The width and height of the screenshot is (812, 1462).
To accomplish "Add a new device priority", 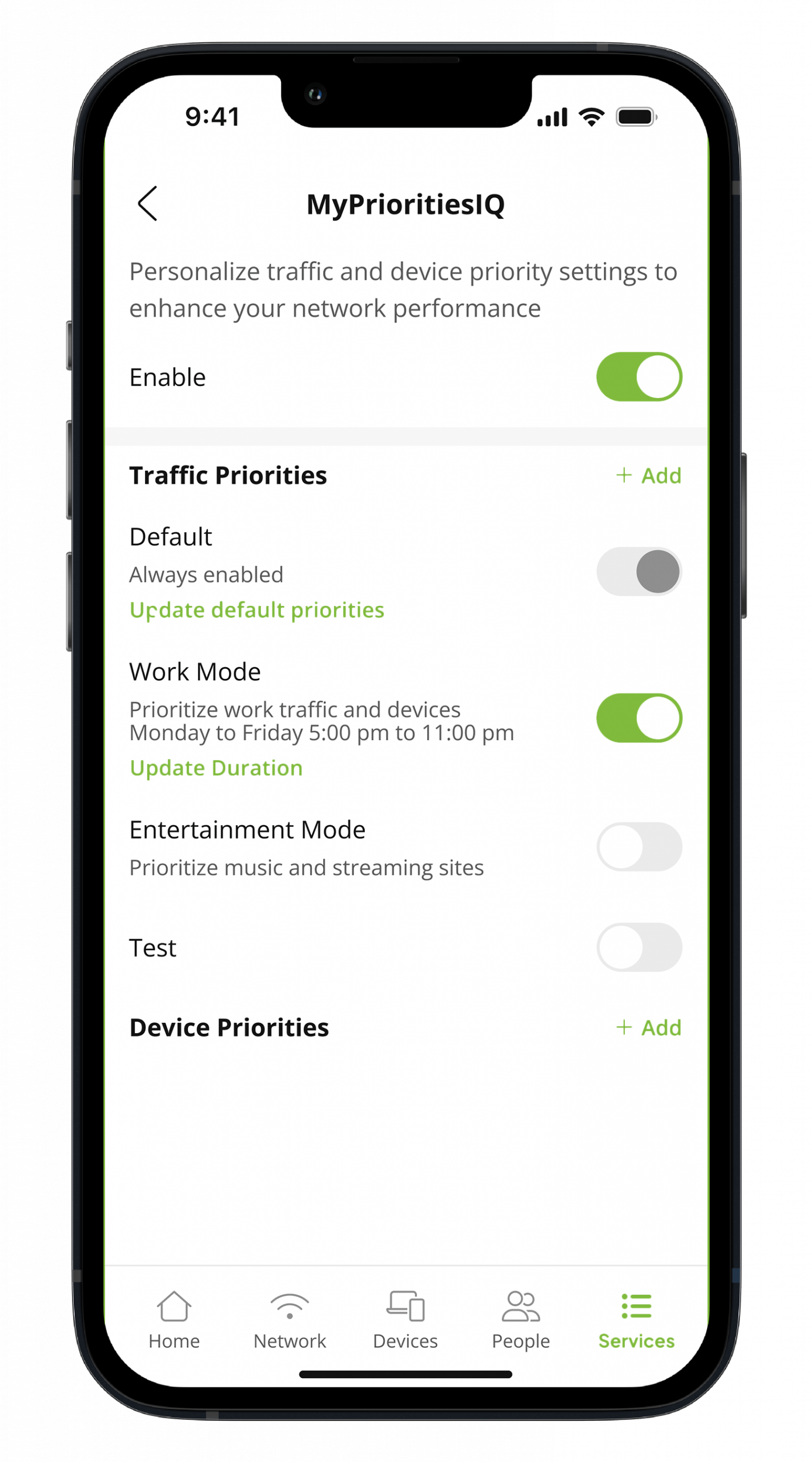I will point(649,1028).
